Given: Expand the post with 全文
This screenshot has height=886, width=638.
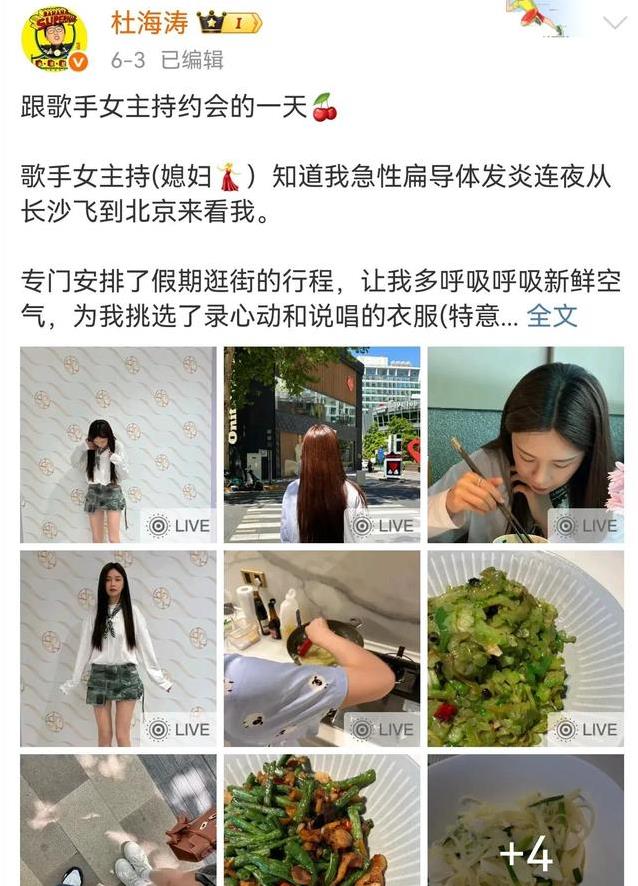Looking at the screenshot, I should (552, 316).
